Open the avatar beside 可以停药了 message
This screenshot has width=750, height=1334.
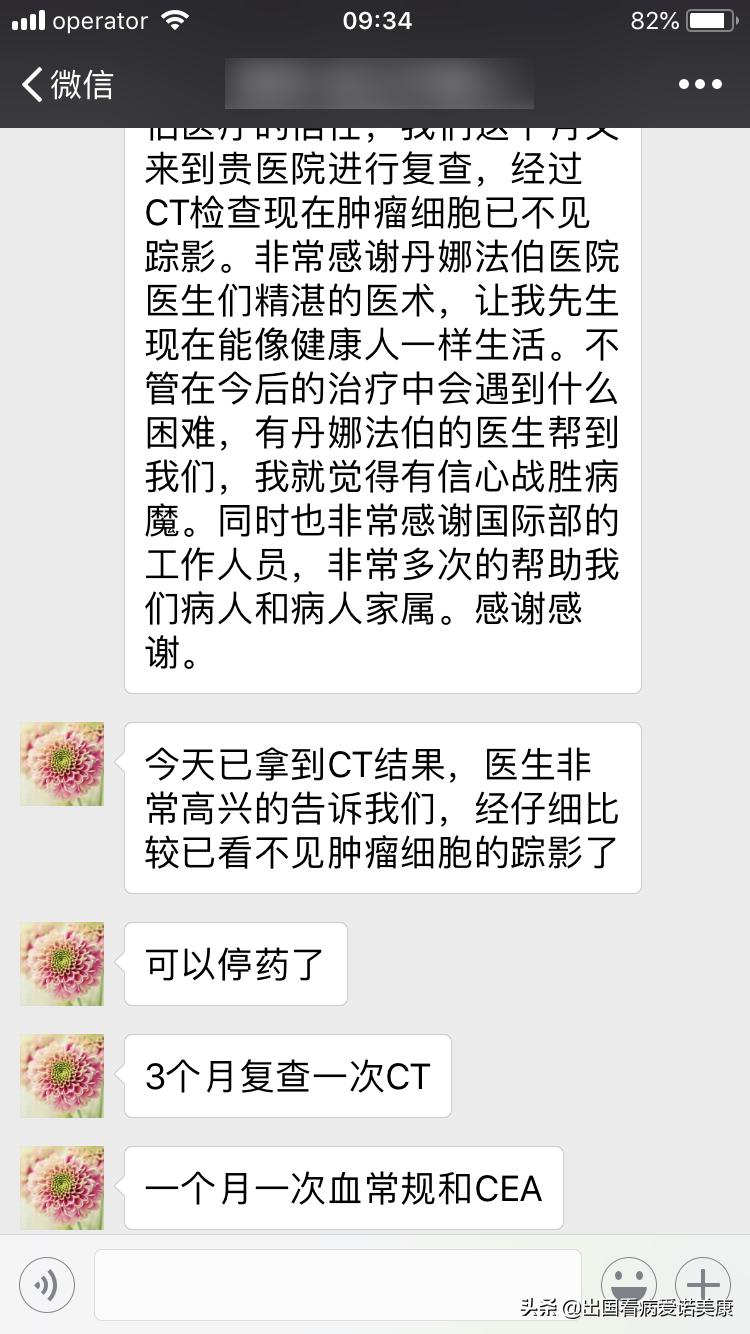tap(61, 964)
